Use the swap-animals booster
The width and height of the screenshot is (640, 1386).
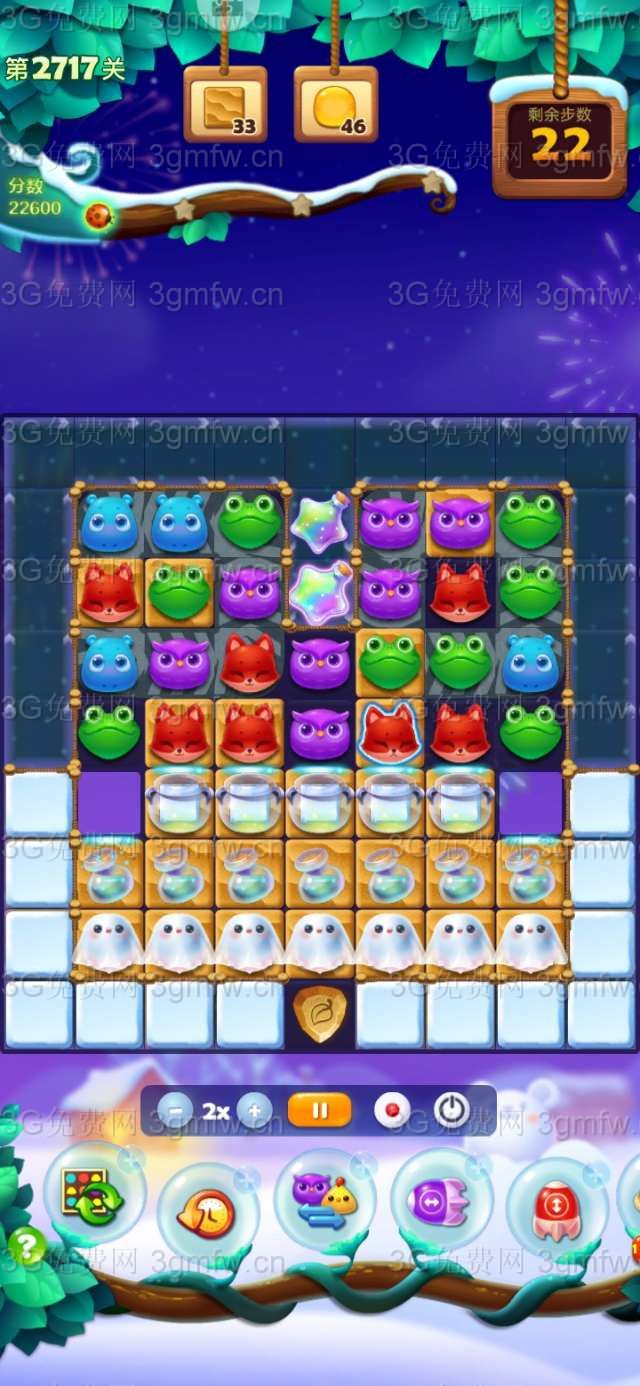tap(324, 1198)
